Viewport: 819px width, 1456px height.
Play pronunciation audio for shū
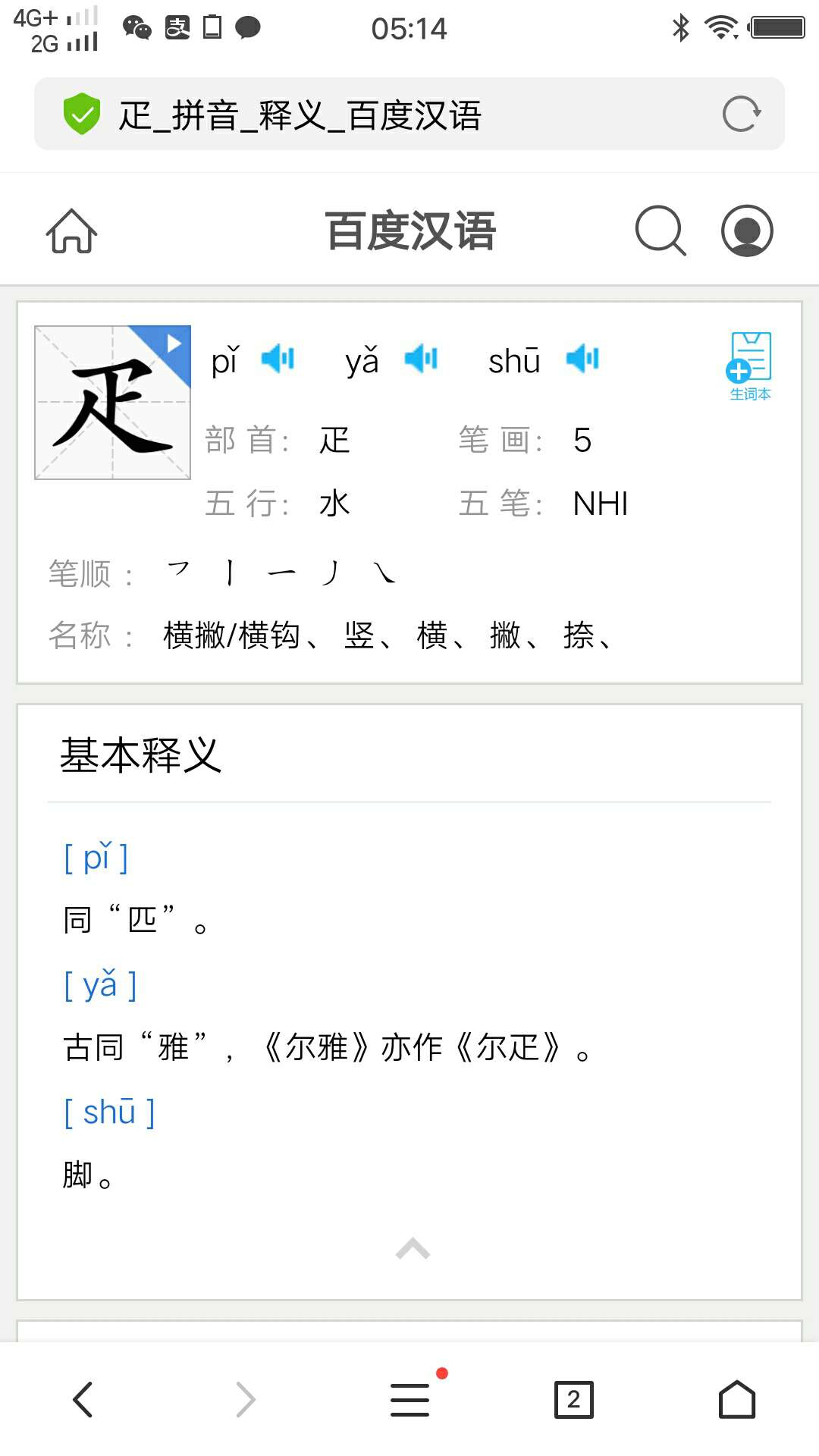(x=582, y=359)
